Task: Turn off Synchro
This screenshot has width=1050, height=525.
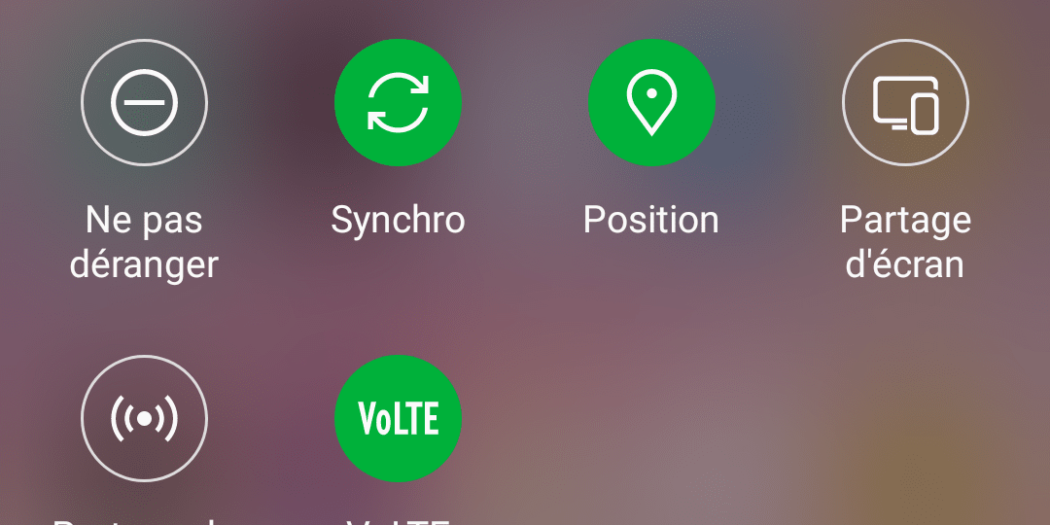Action: 398,103
